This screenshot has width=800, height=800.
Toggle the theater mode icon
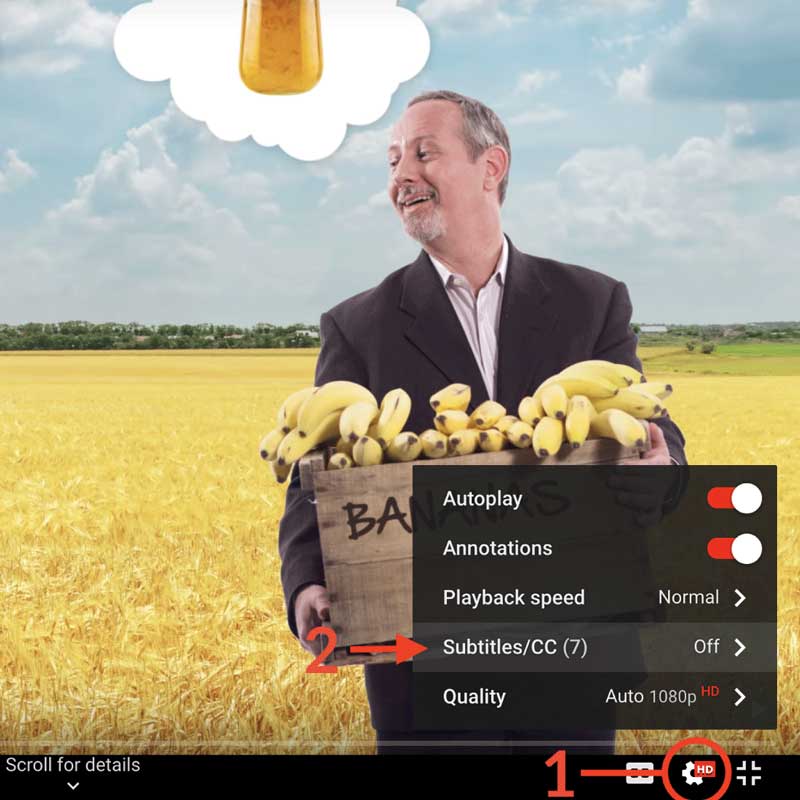click(x=640, y=772)
